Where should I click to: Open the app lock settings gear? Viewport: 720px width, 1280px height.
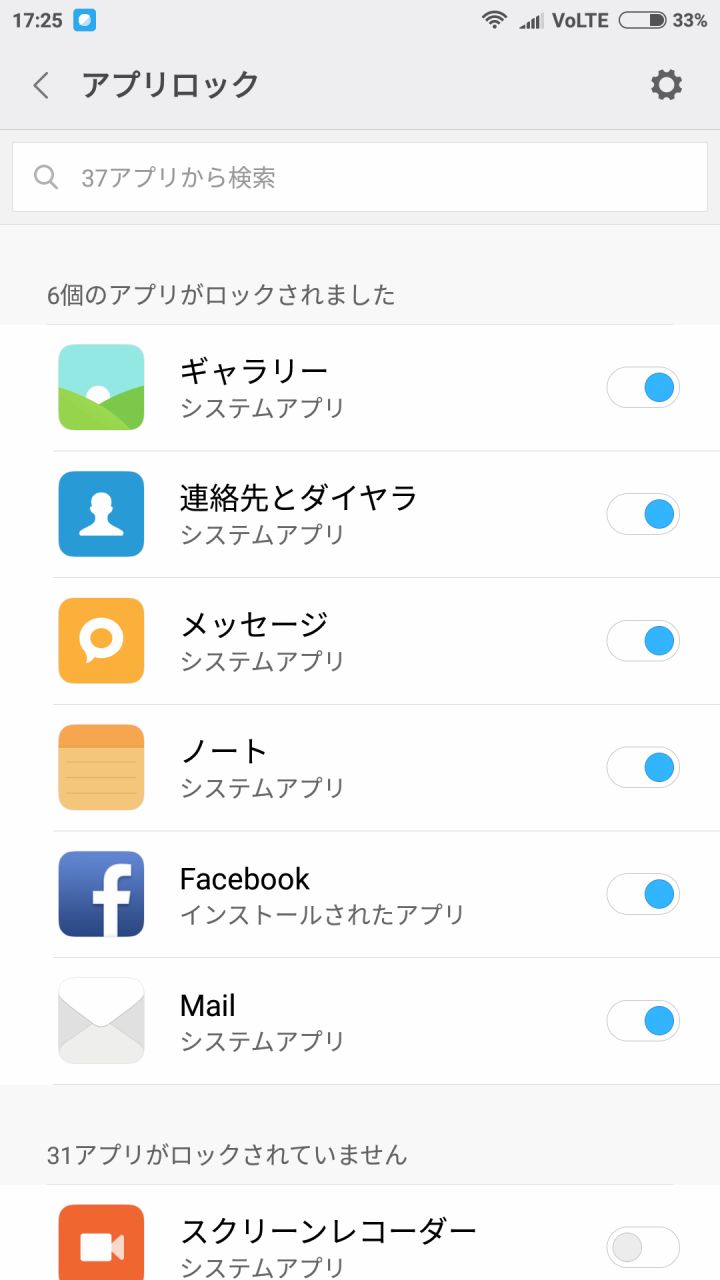(x=666, y=85)
